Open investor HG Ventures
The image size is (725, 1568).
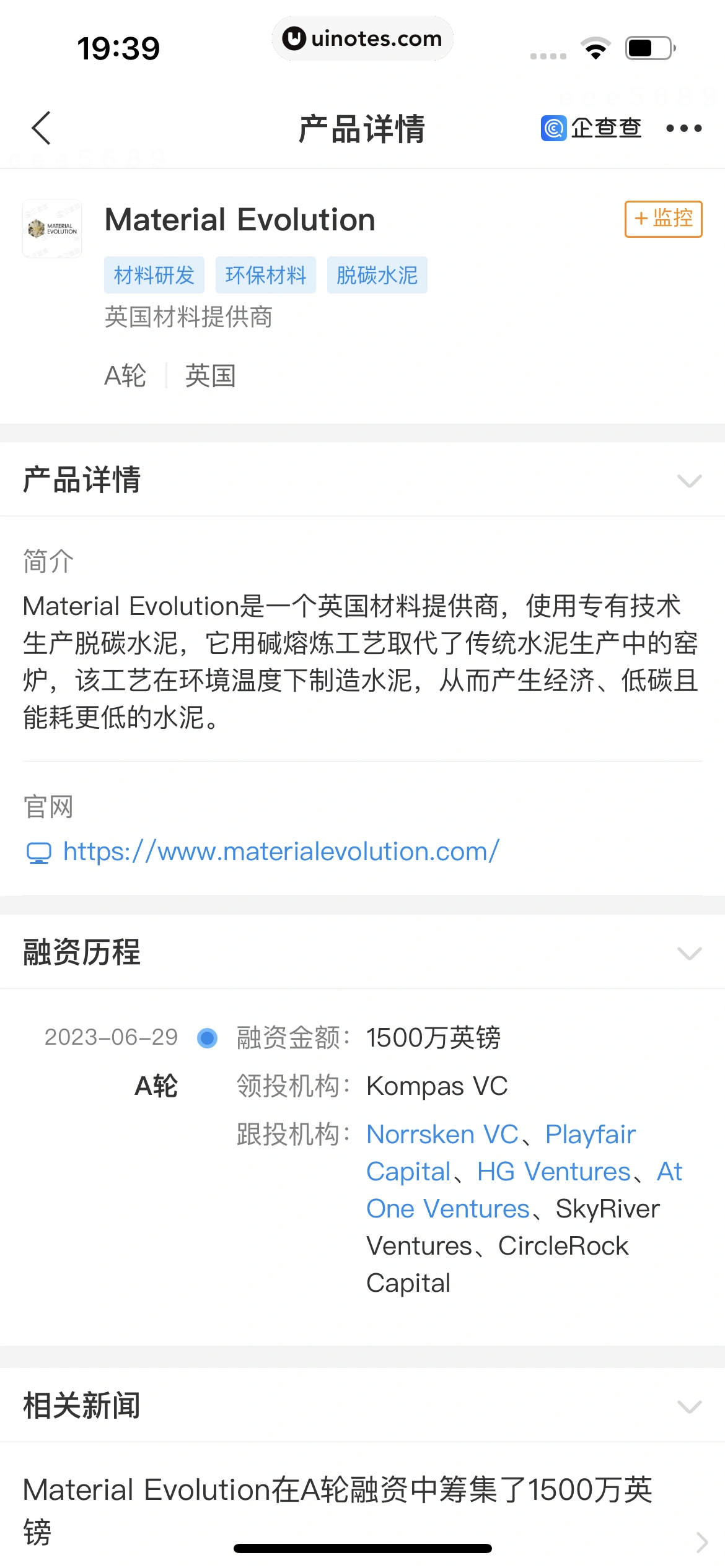click(553, 1172)
